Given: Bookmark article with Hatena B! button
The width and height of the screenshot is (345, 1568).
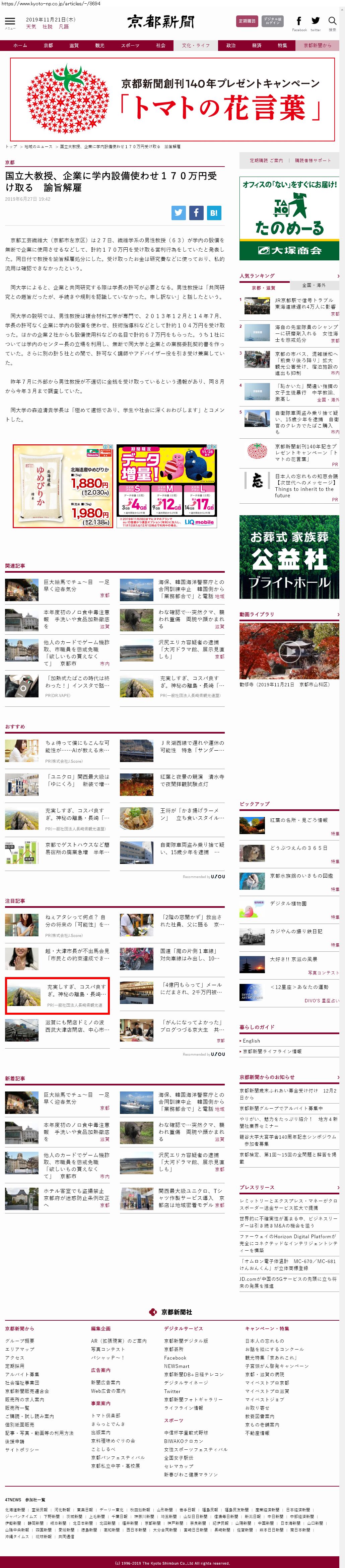Looking at the screenshot, I should point(214,212).
